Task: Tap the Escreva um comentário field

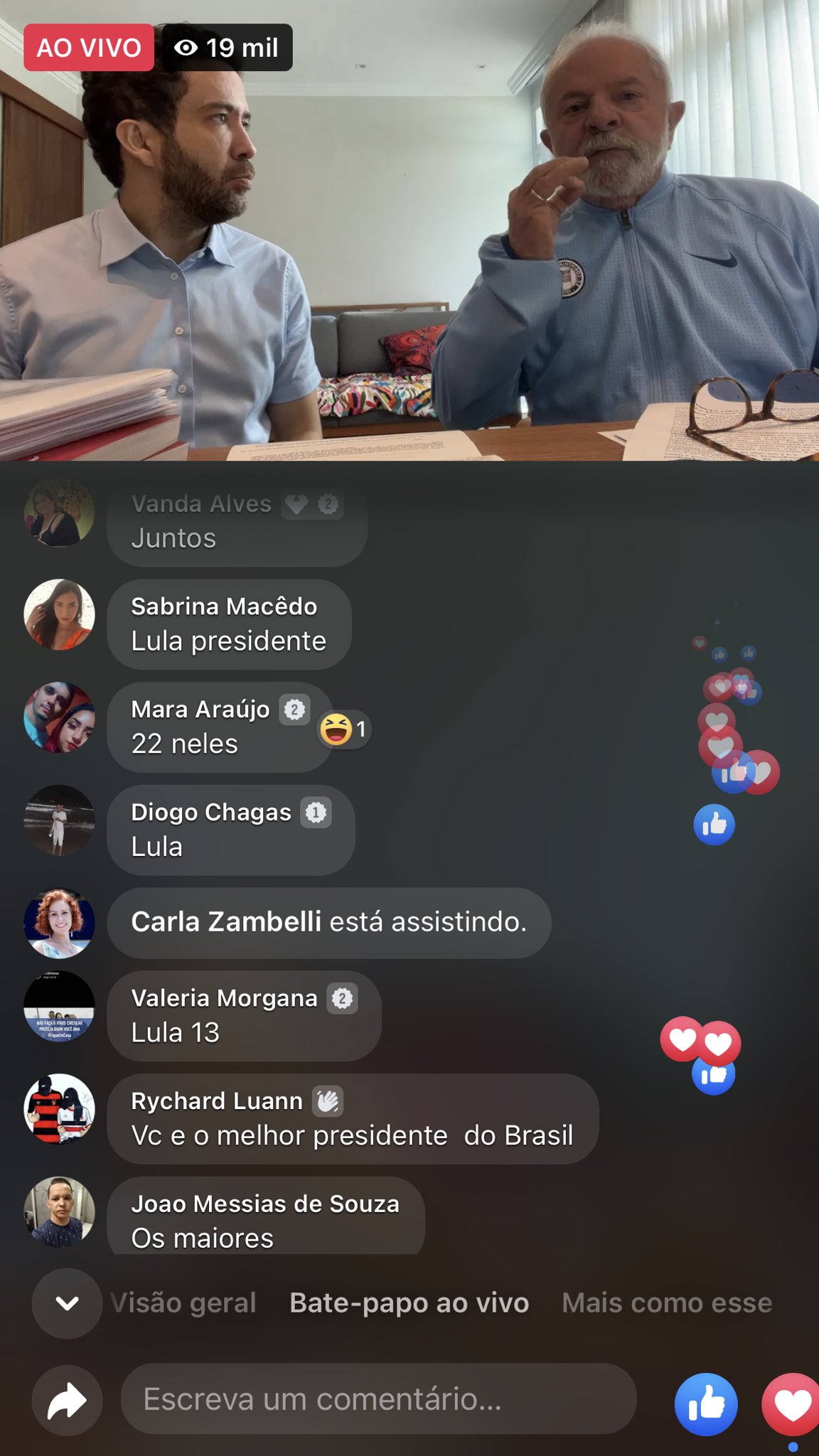Action: (378, 1398)
